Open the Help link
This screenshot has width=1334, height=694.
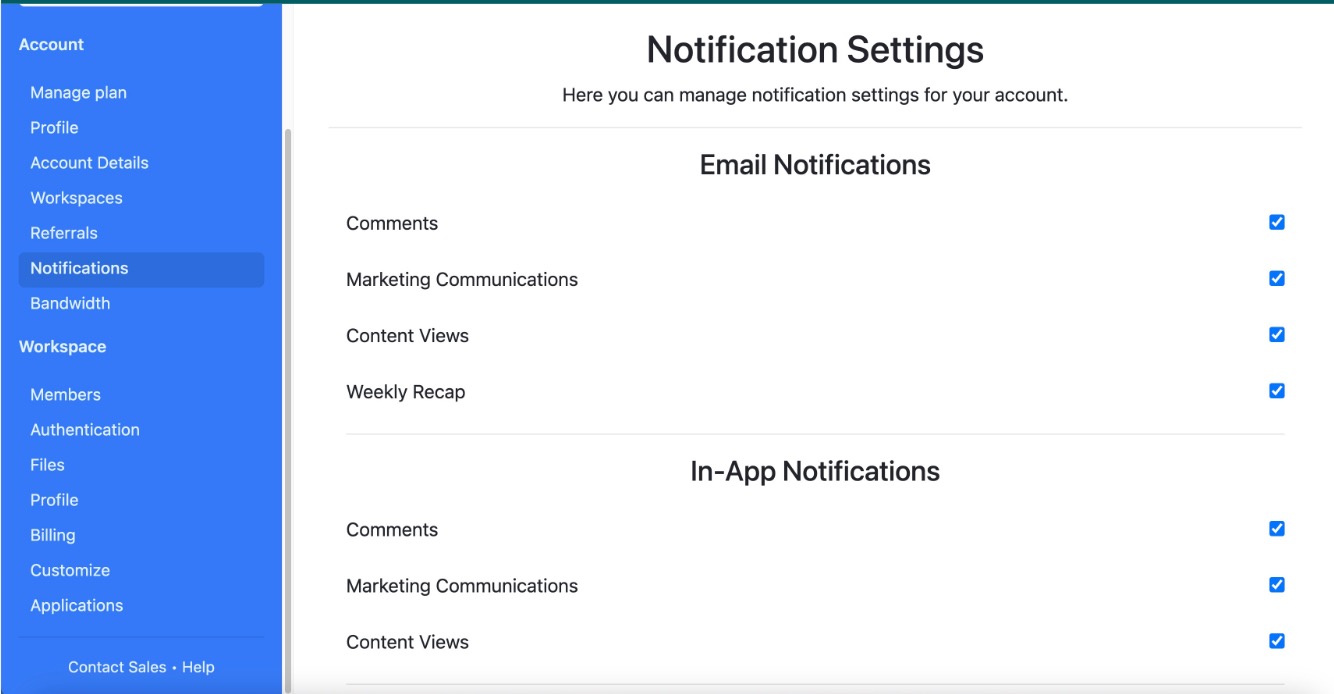pos(198,667)
